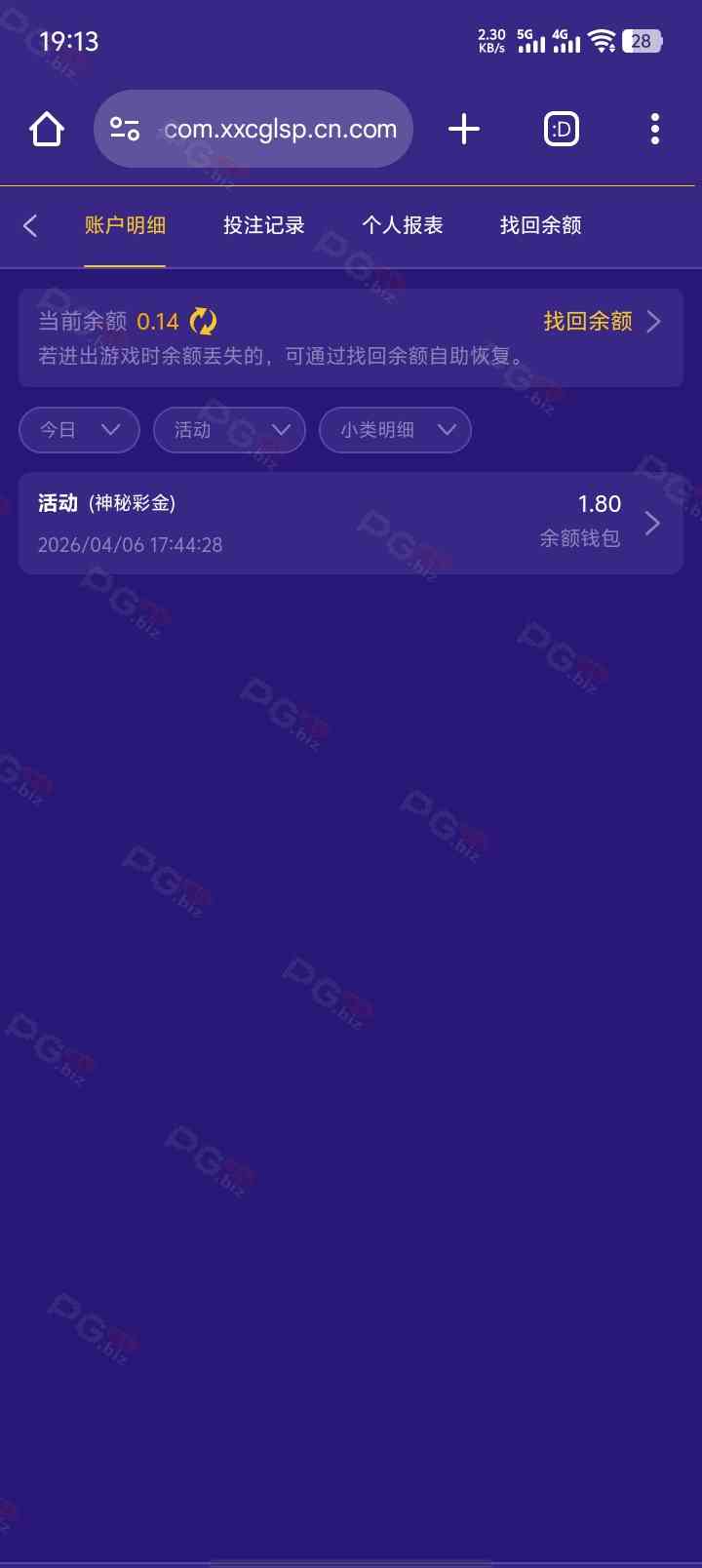Open the 找回余额 link in balance card
This screenshot has width=702, height=1568.
(601, 321)
